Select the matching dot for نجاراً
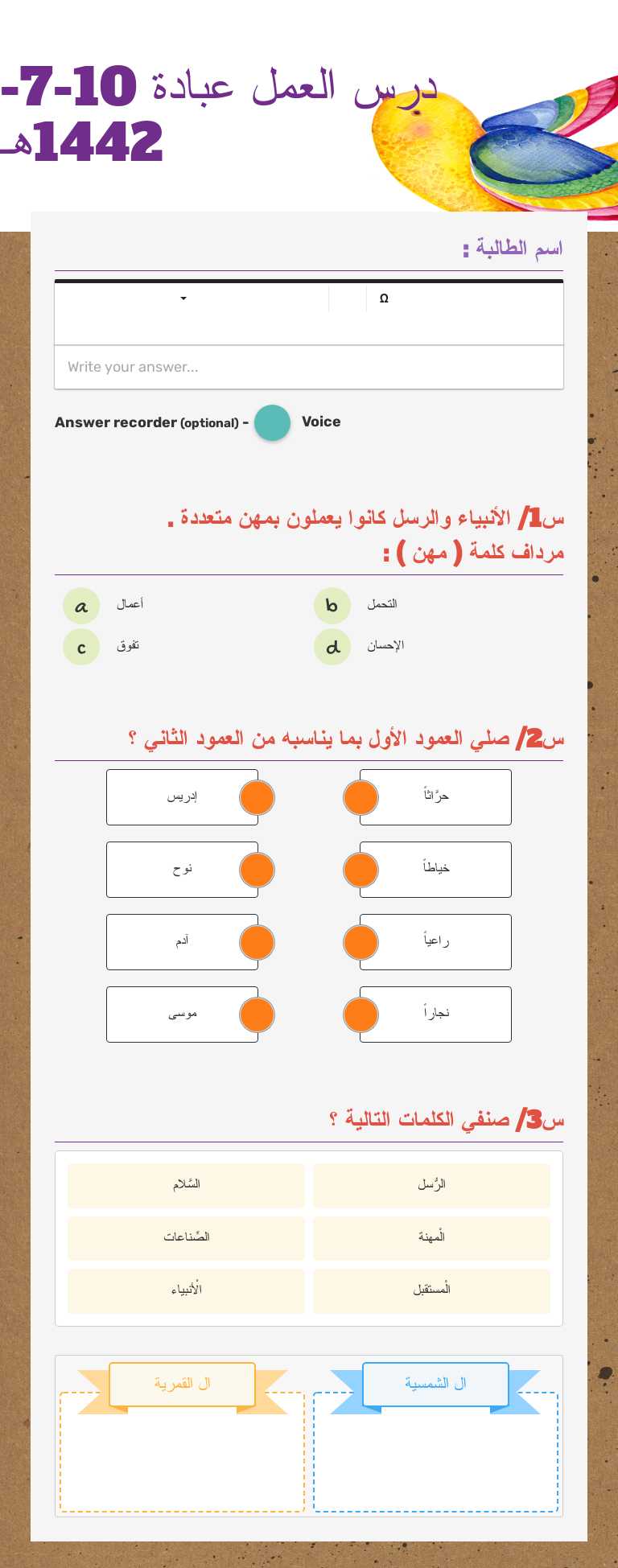The image size is (618, 1568). point(360,1014)
